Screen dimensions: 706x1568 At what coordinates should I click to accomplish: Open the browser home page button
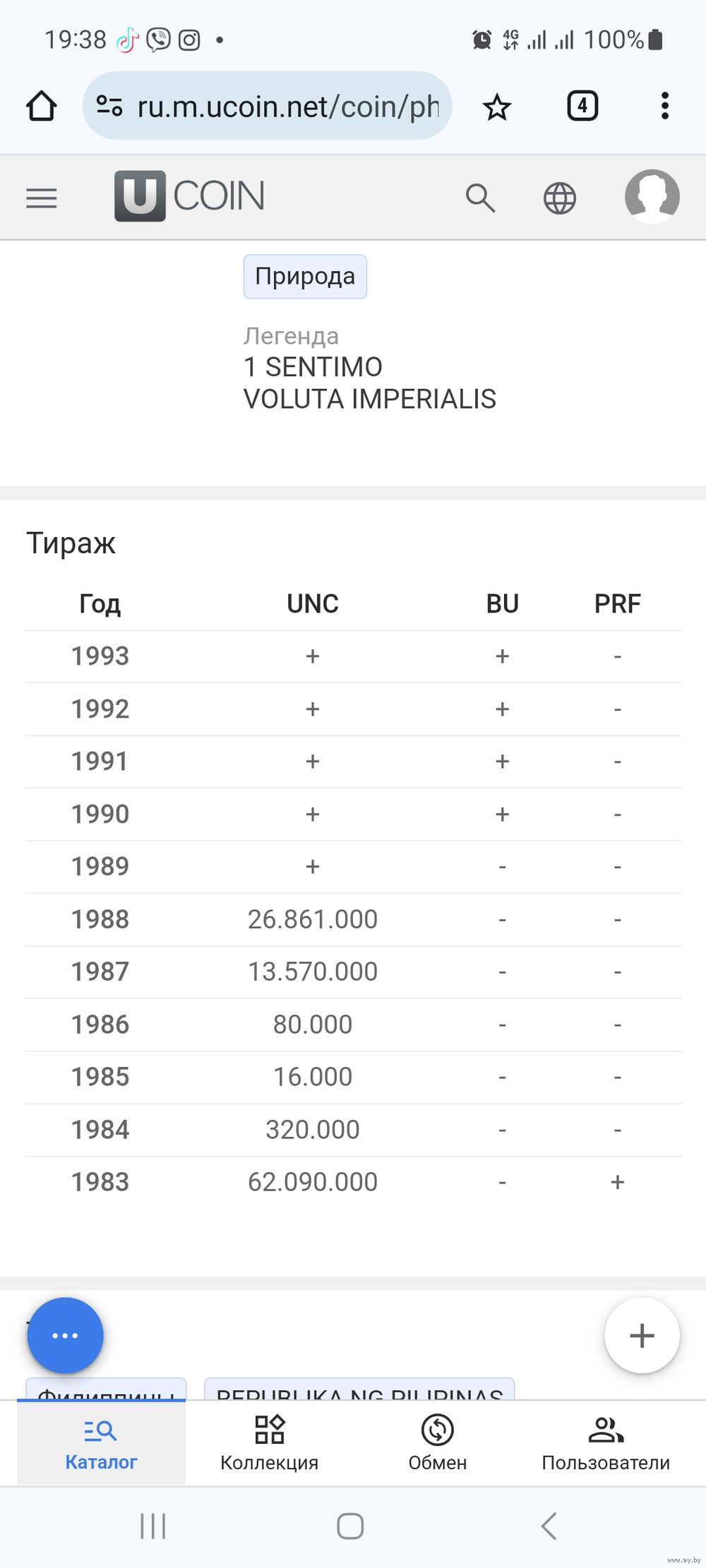click(41, 107)
